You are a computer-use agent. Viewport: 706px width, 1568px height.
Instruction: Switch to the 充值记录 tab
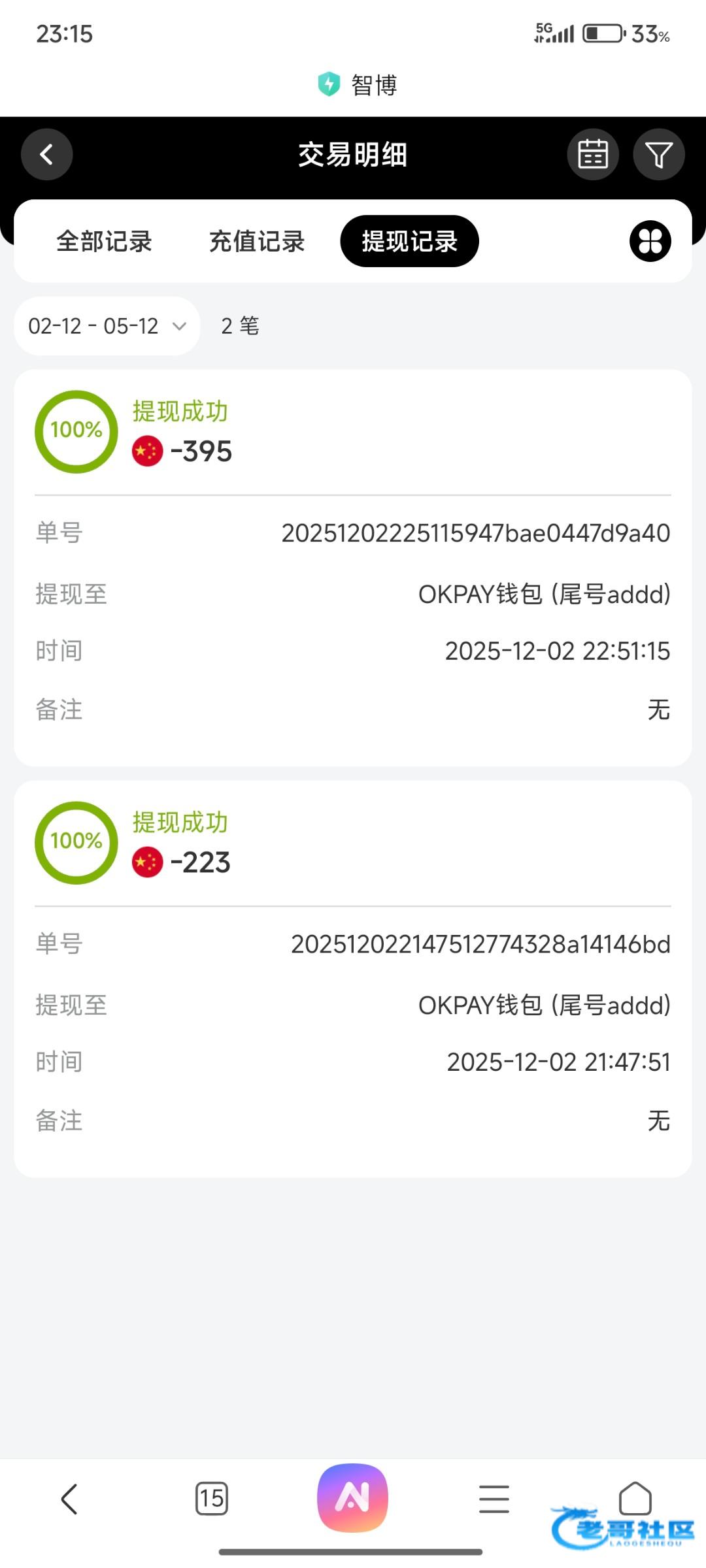pos(257,241)
